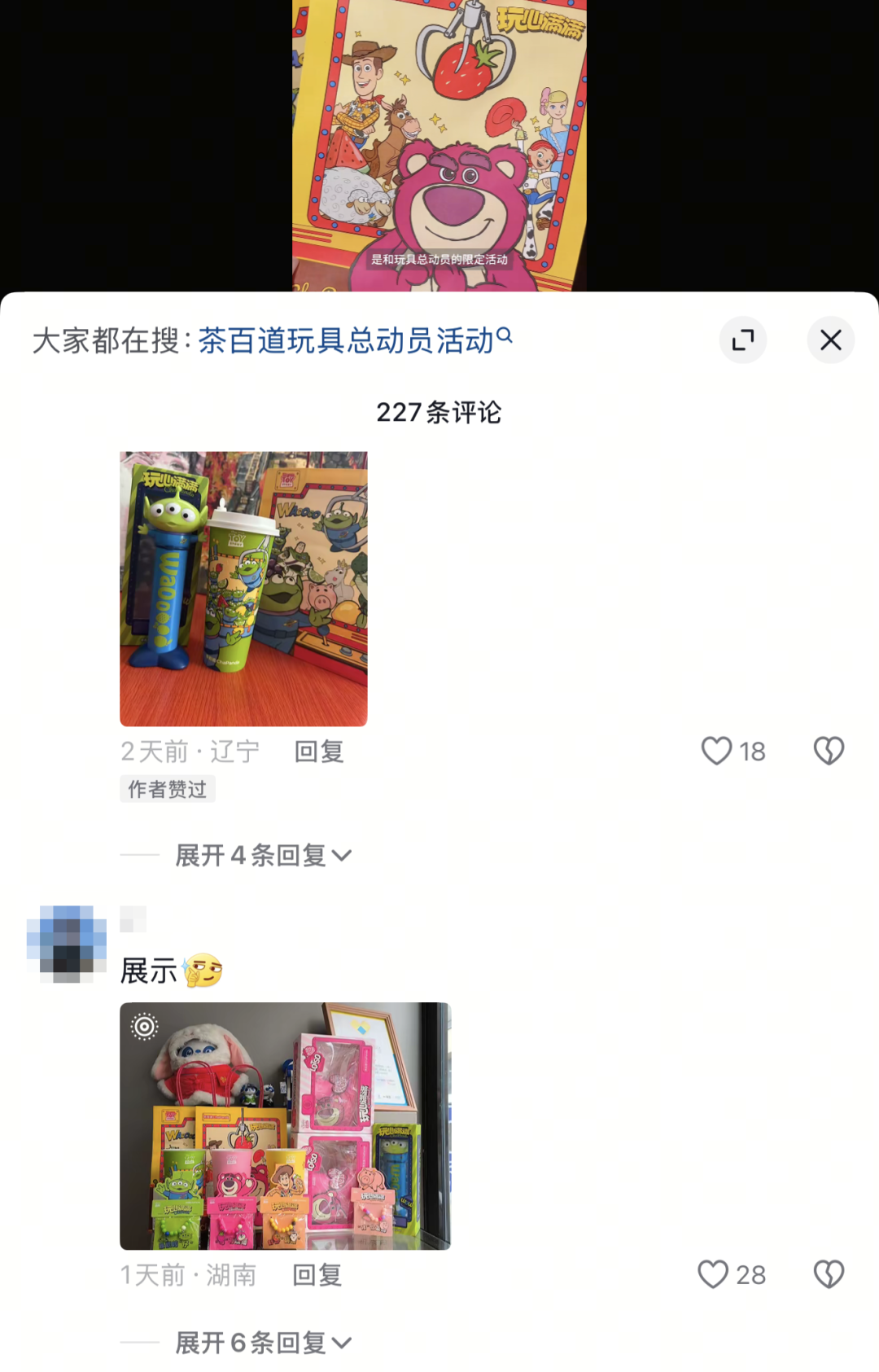The height and width of the screenshot is (1372, 879).
Task: Search 茶百道玩具总动员活动 suggestion
Action: tap(353, 340)
